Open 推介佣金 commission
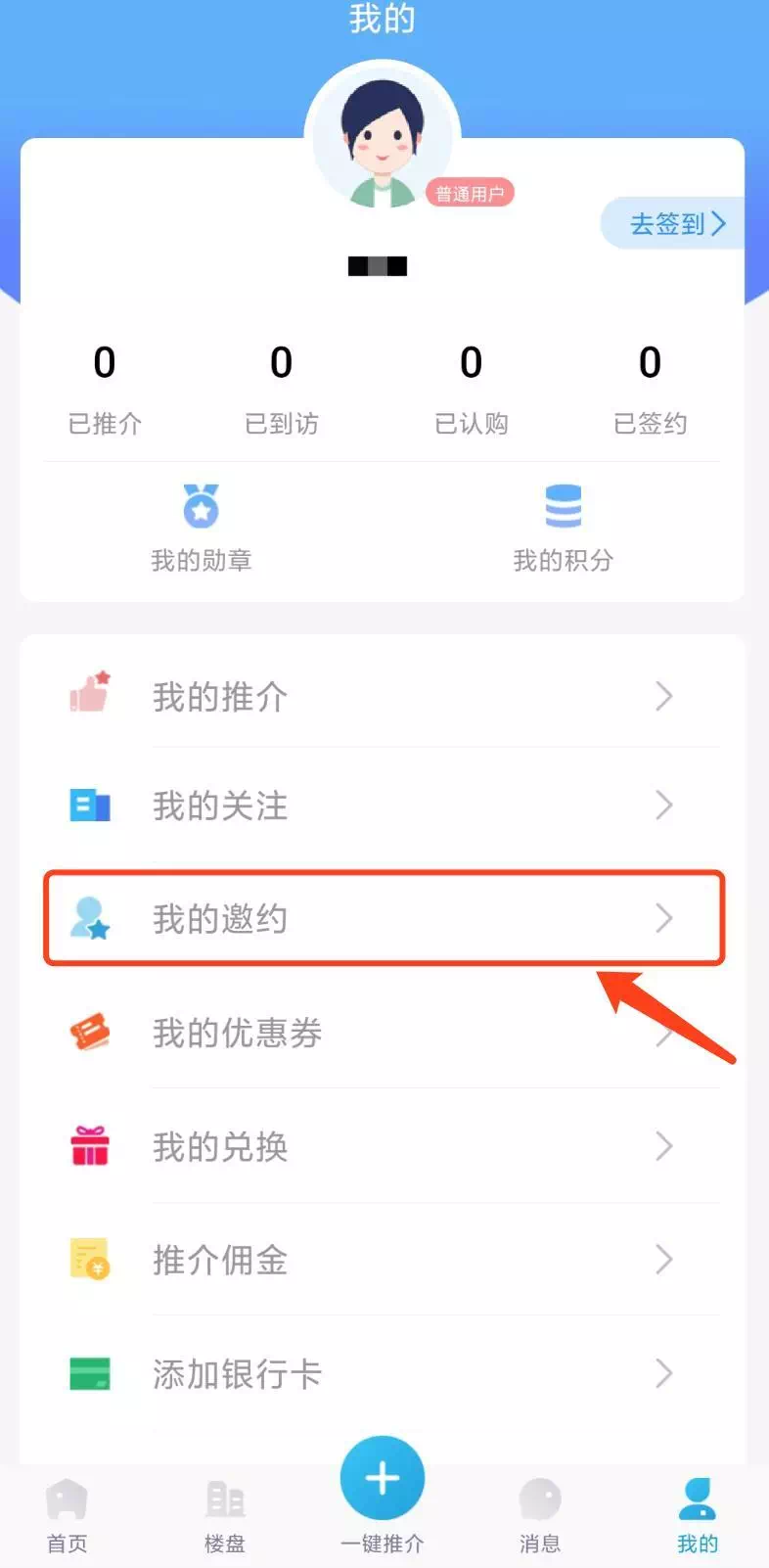 382,1260
